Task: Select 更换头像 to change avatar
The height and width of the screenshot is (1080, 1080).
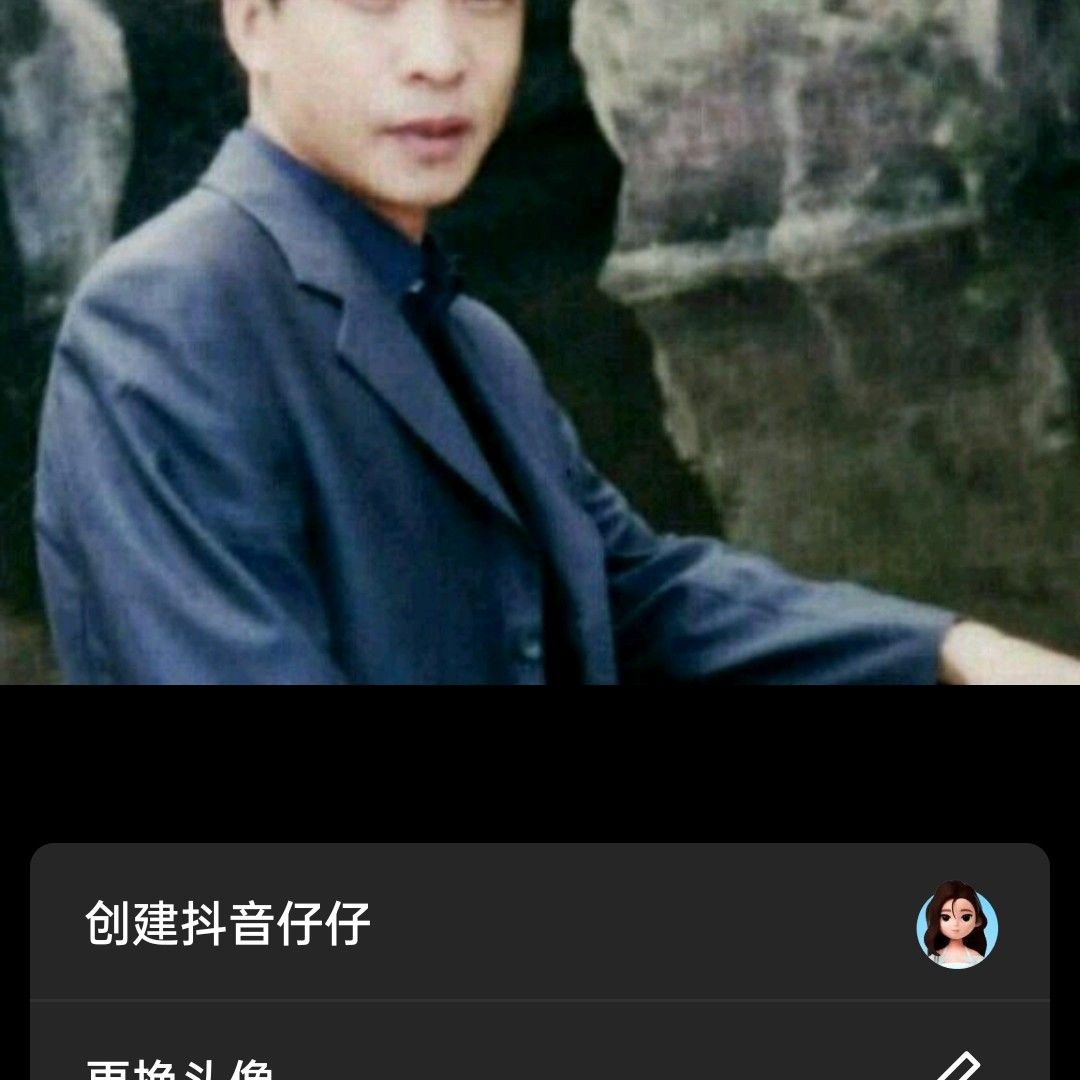Action: 539,1041
